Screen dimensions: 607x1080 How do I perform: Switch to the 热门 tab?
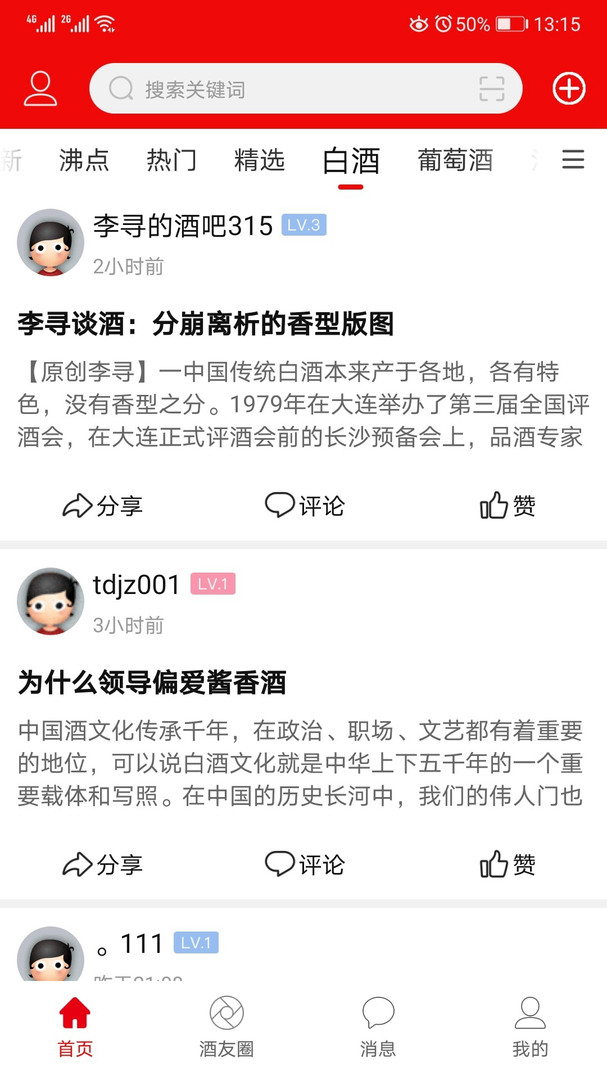click(171, 160)
